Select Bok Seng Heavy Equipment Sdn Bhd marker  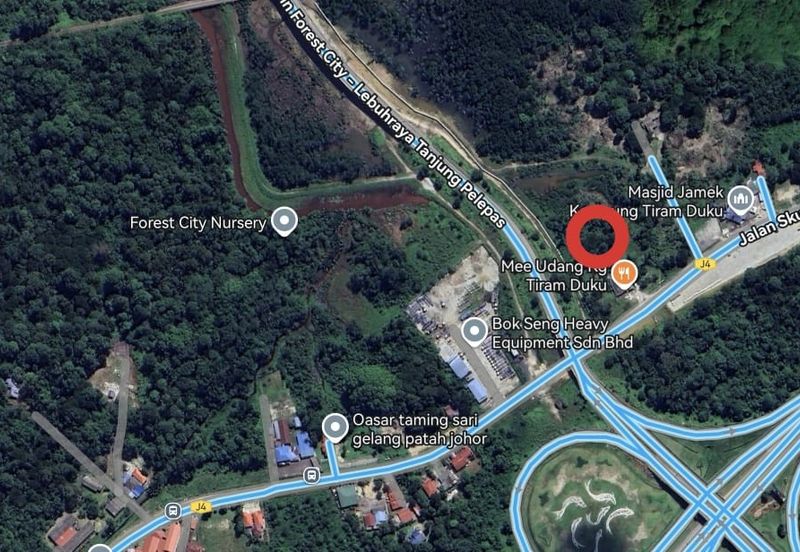click(x=473, y=330)
